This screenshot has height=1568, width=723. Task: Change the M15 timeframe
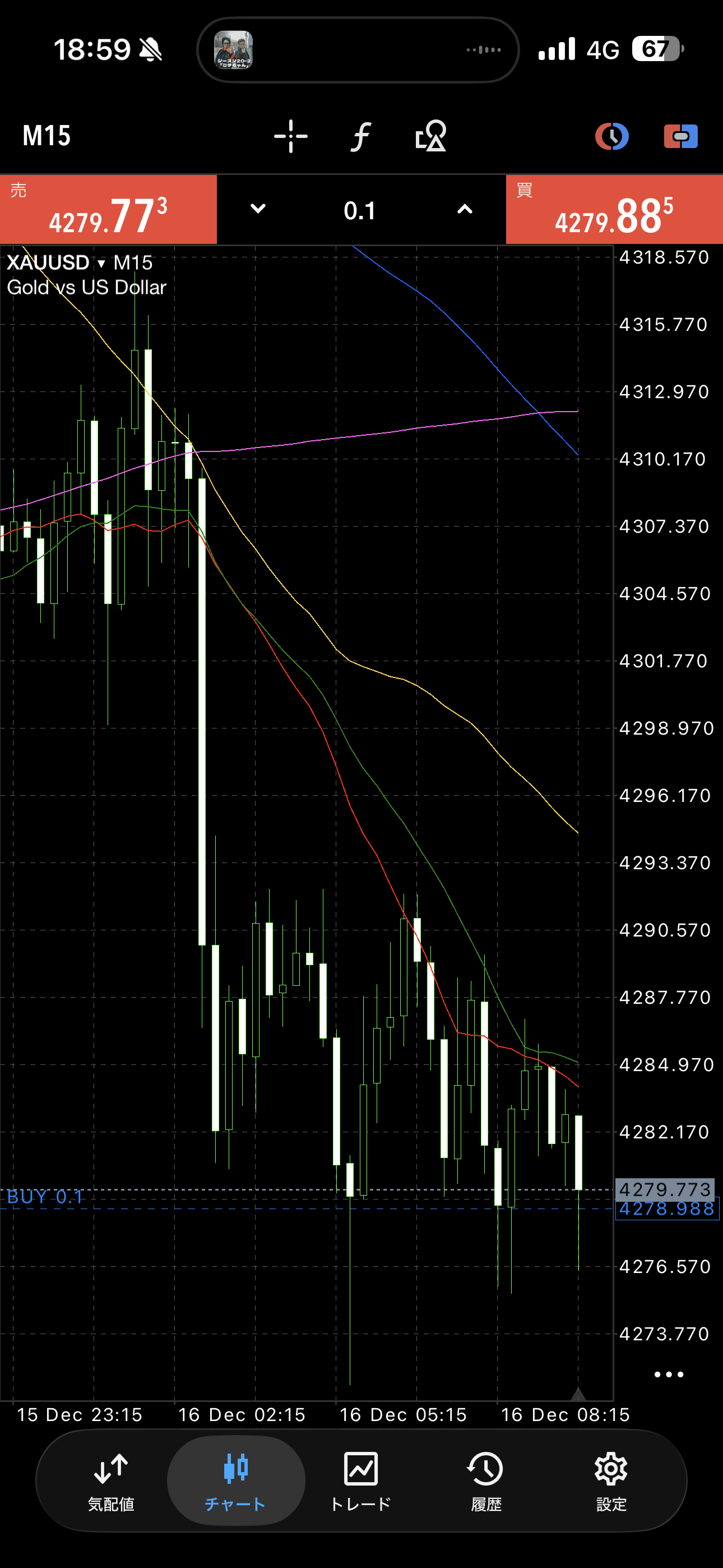pyautogui.click(x=47, y=136)
